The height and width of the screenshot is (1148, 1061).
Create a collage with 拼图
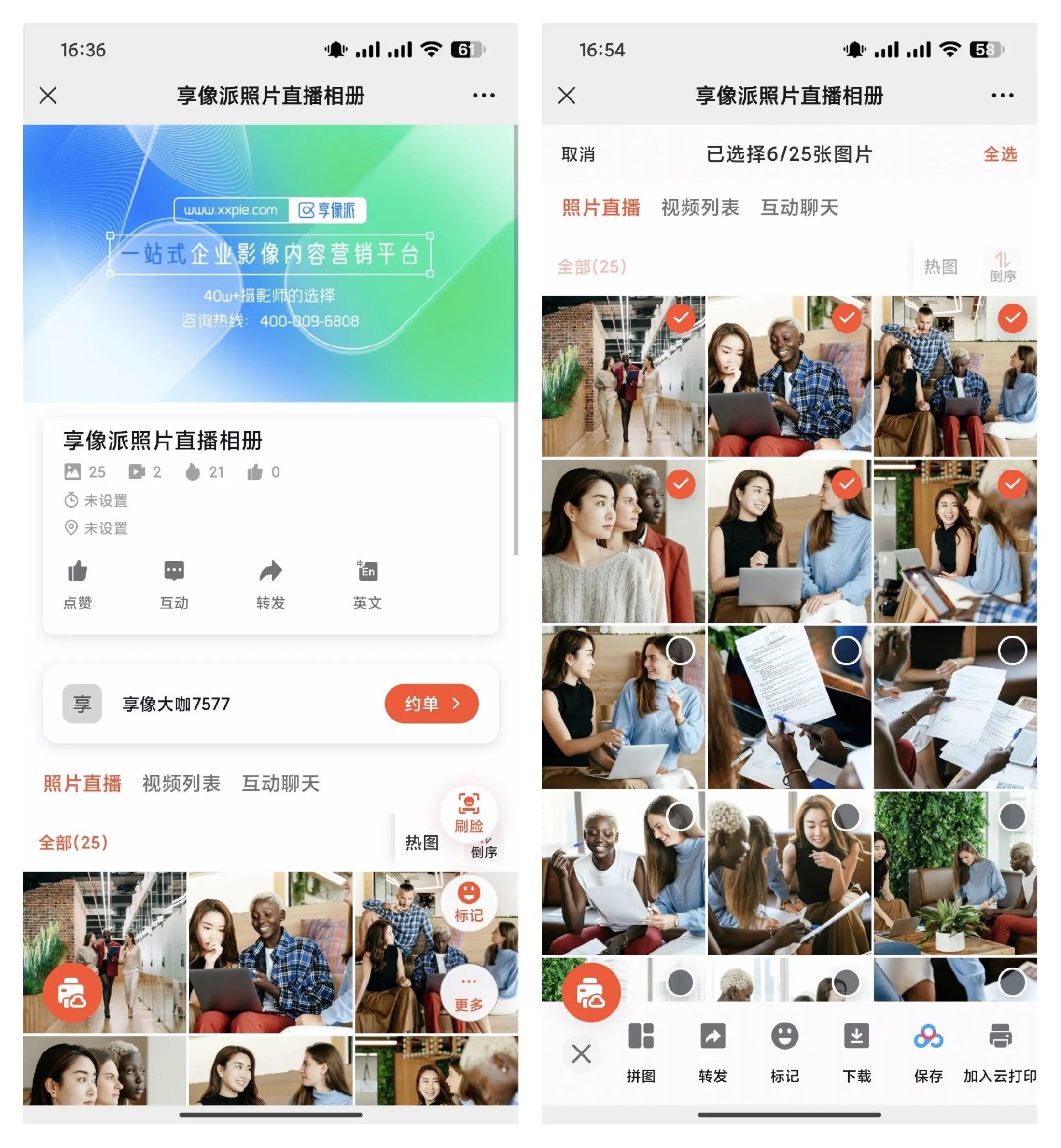640,1052
